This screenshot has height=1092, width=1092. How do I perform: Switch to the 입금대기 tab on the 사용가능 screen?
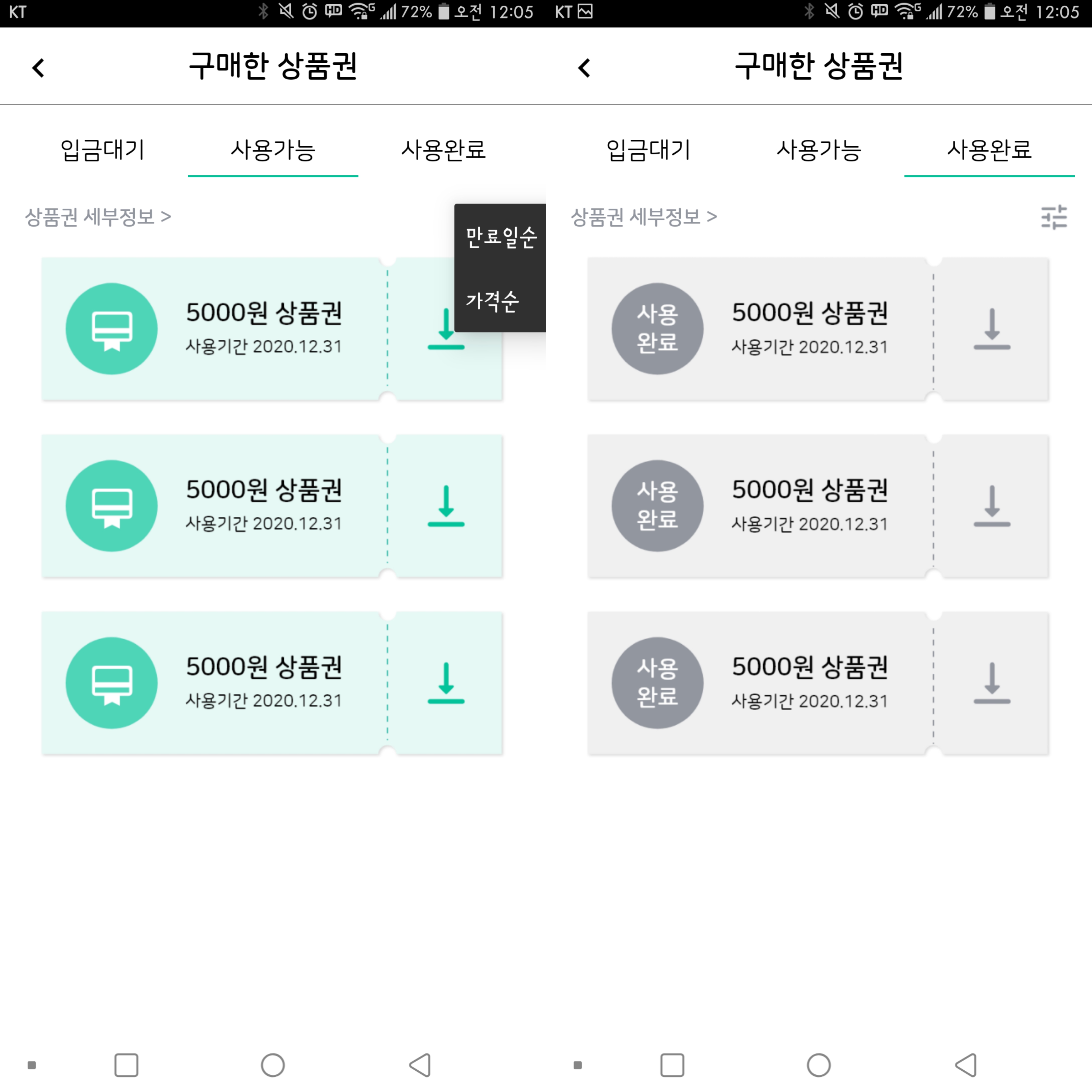coord(102,150)
